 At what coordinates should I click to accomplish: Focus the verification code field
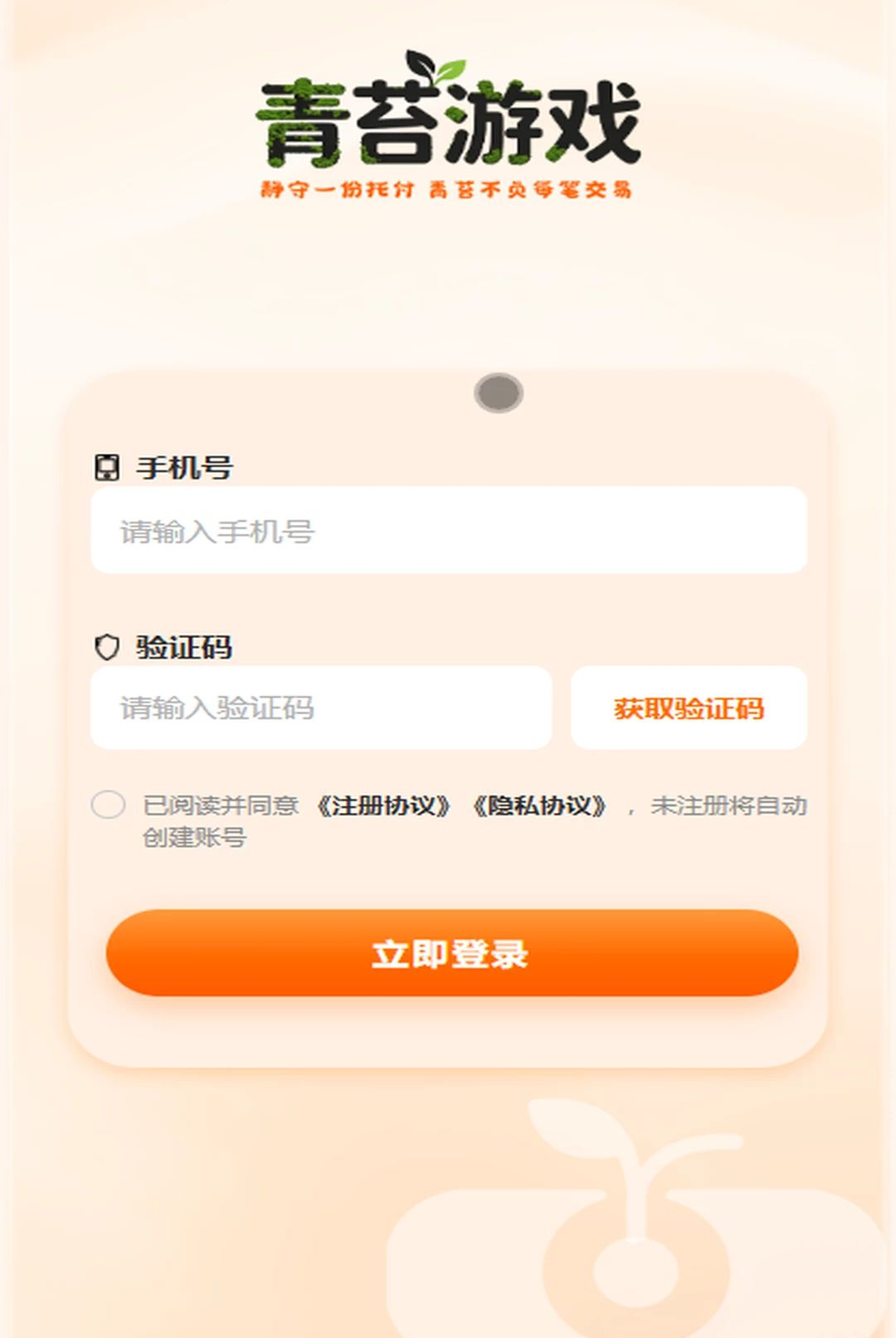tap(321, 708)
